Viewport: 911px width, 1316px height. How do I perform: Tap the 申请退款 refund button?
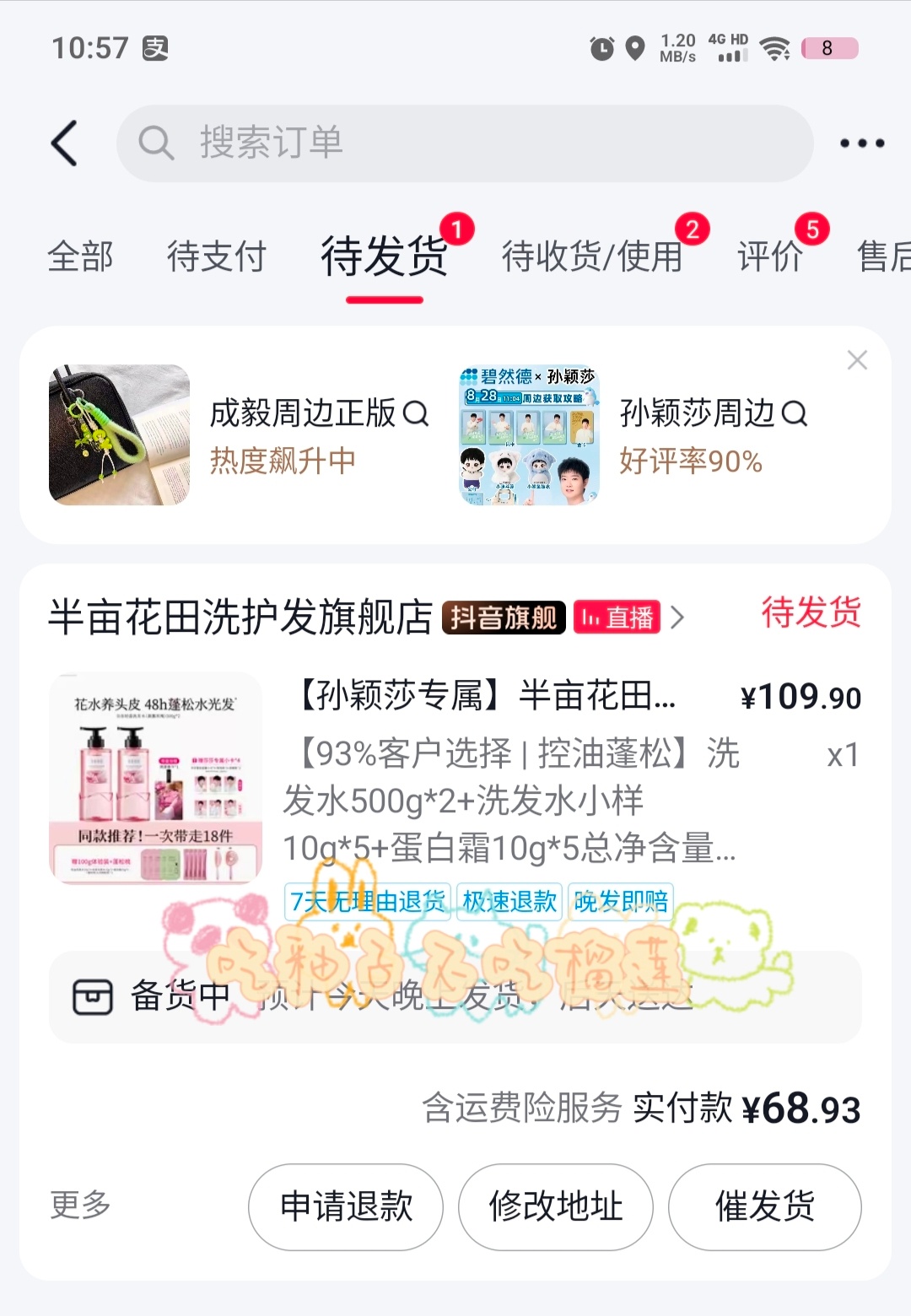point(346,1206)
